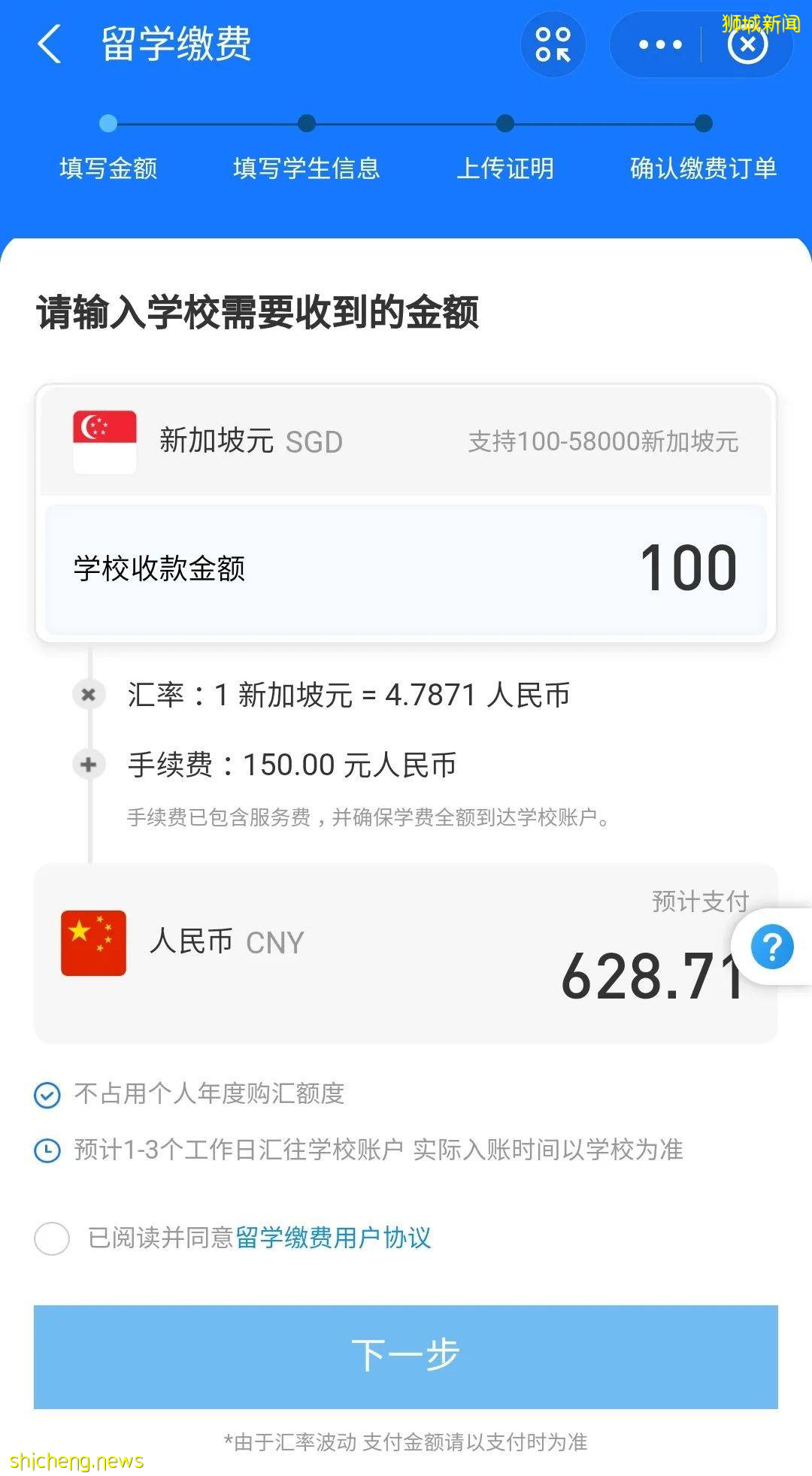
Task: Select the 填写金额 step
Action: point(108,169)
